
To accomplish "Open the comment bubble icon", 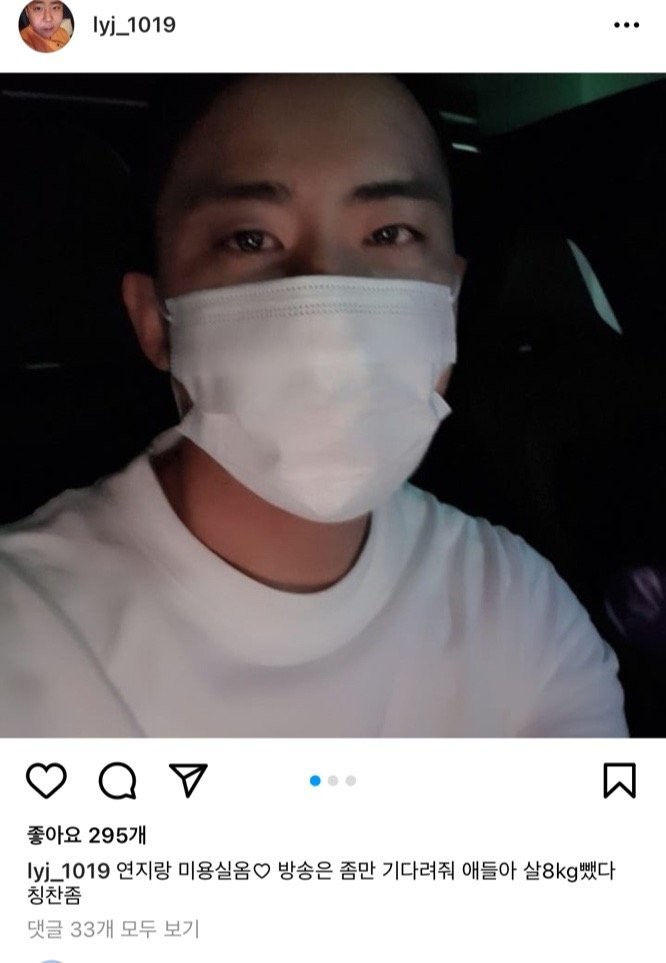I will (117, 780).
